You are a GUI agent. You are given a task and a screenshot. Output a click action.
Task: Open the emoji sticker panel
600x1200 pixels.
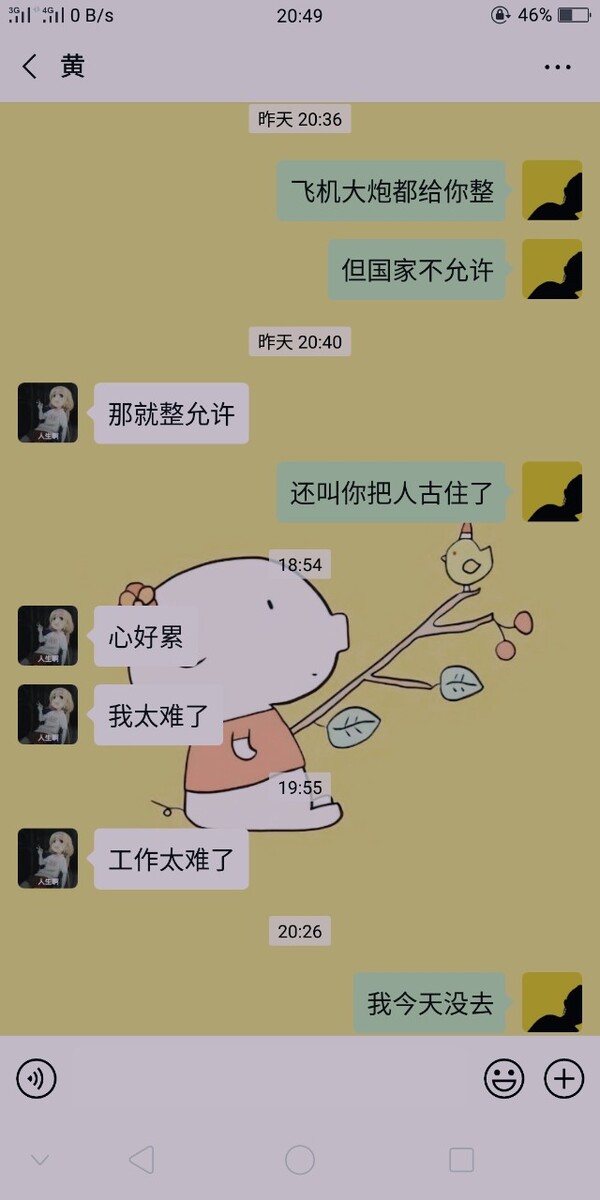tap(504, 1079)
